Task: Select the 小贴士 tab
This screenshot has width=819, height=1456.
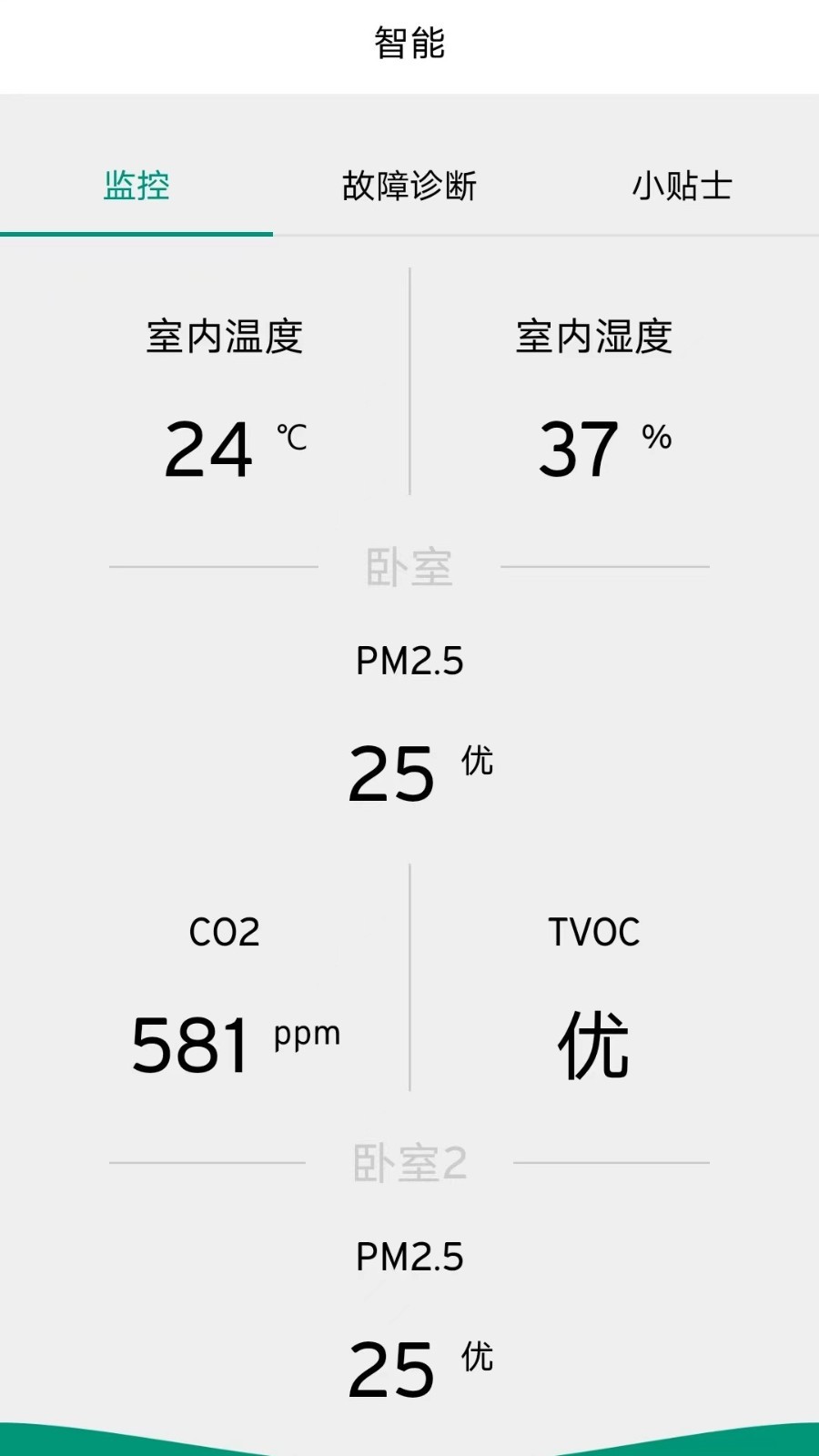Action: coord(682,186)
